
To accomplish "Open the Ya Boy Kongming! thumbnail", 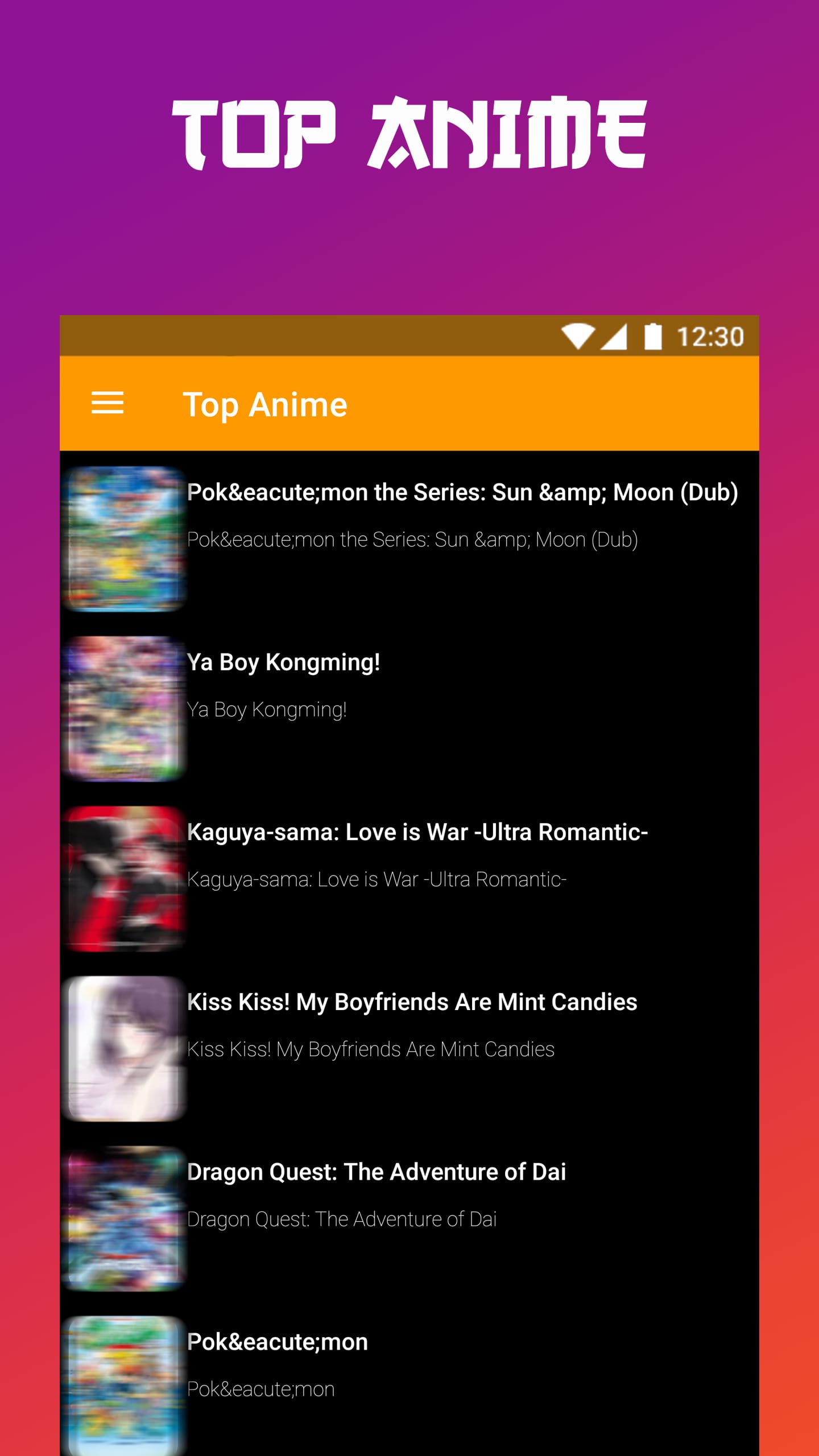I will 125,718.
